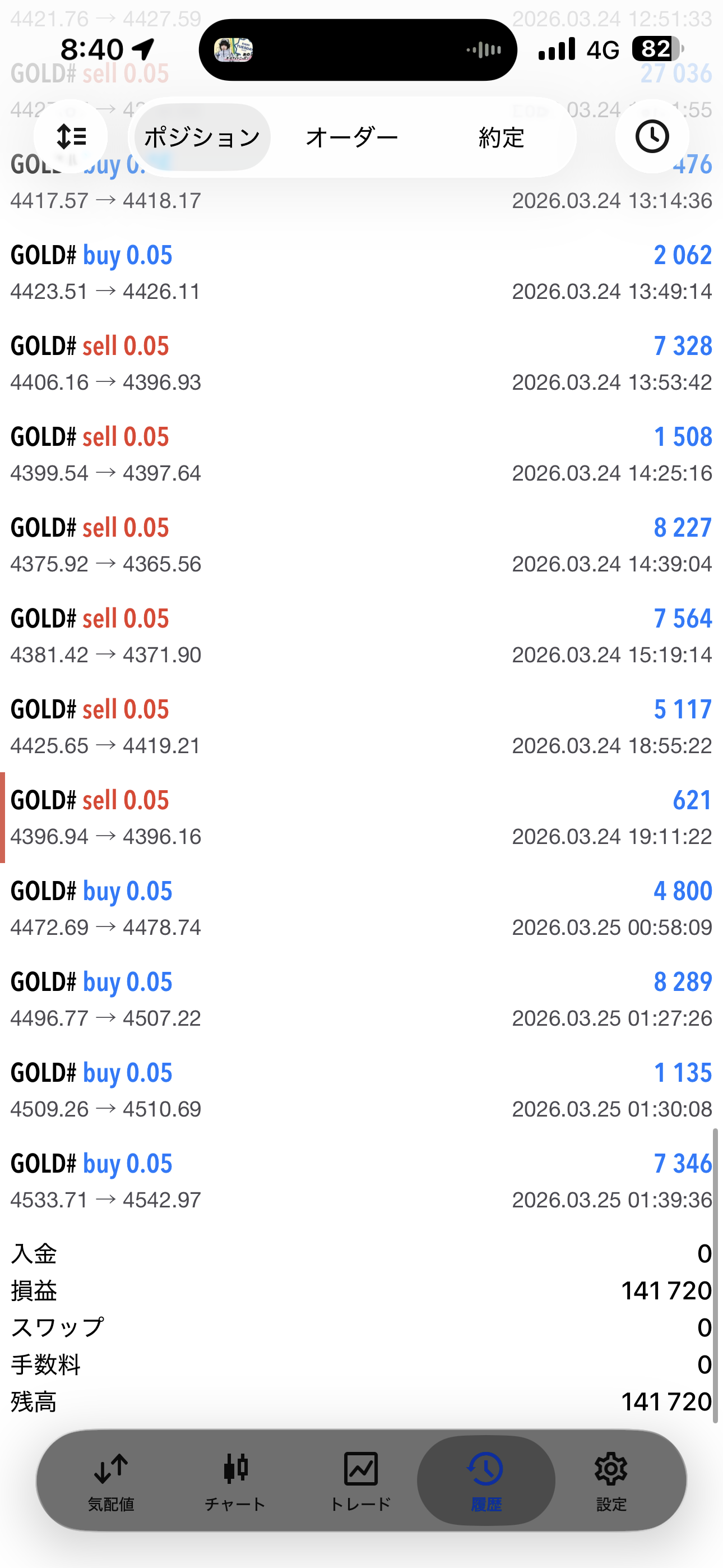723x1568 pixels.
Task: Switch to the トレード tab
Action: pos(360,1481)
